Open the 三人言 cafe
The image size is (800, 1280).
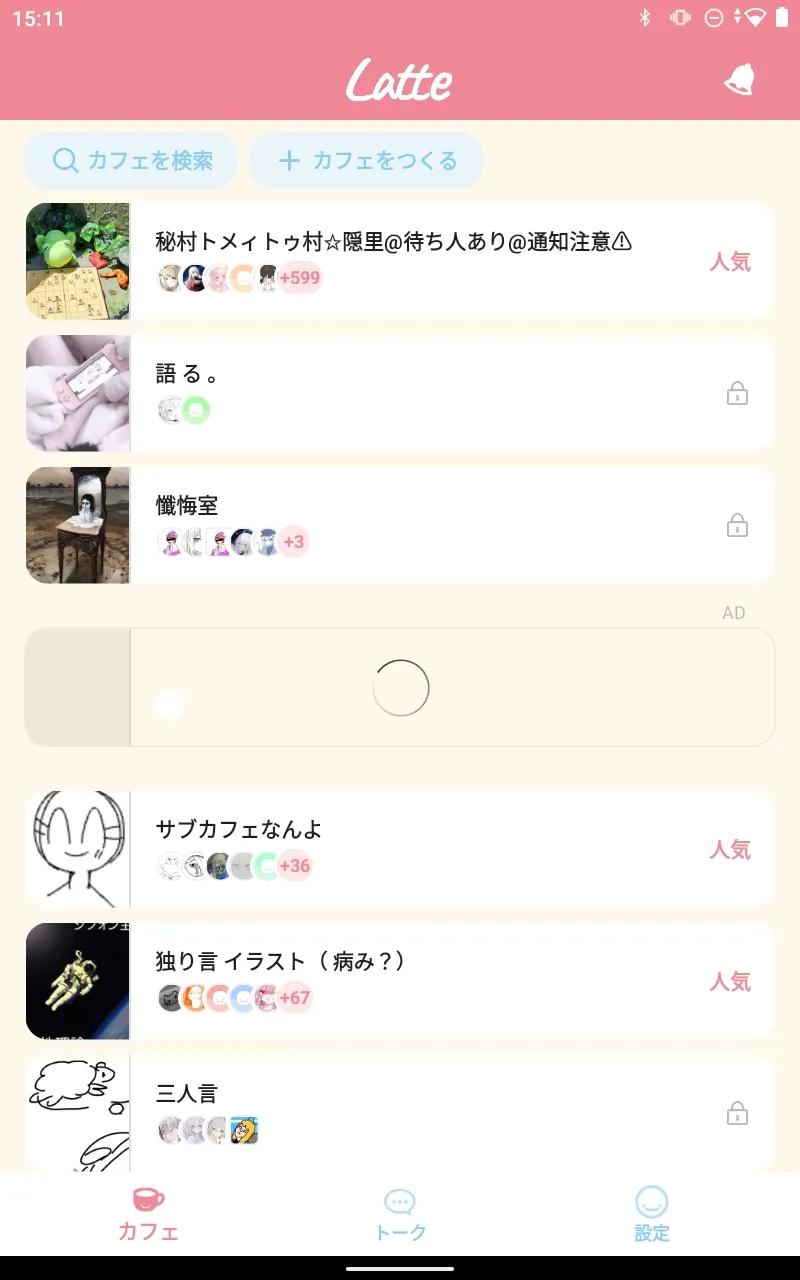[400, 1112]
